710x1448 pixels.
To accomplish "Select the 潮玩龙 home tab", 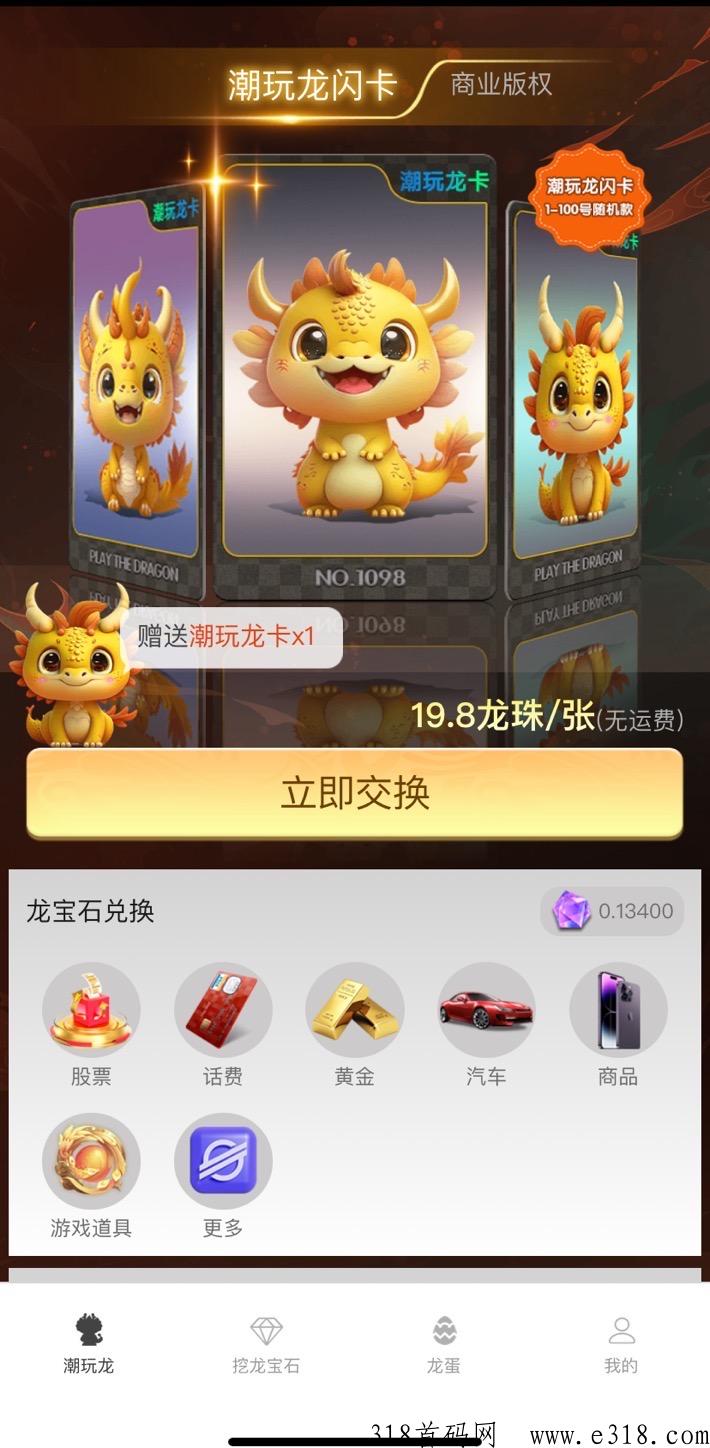I will tap(89, 1345).
